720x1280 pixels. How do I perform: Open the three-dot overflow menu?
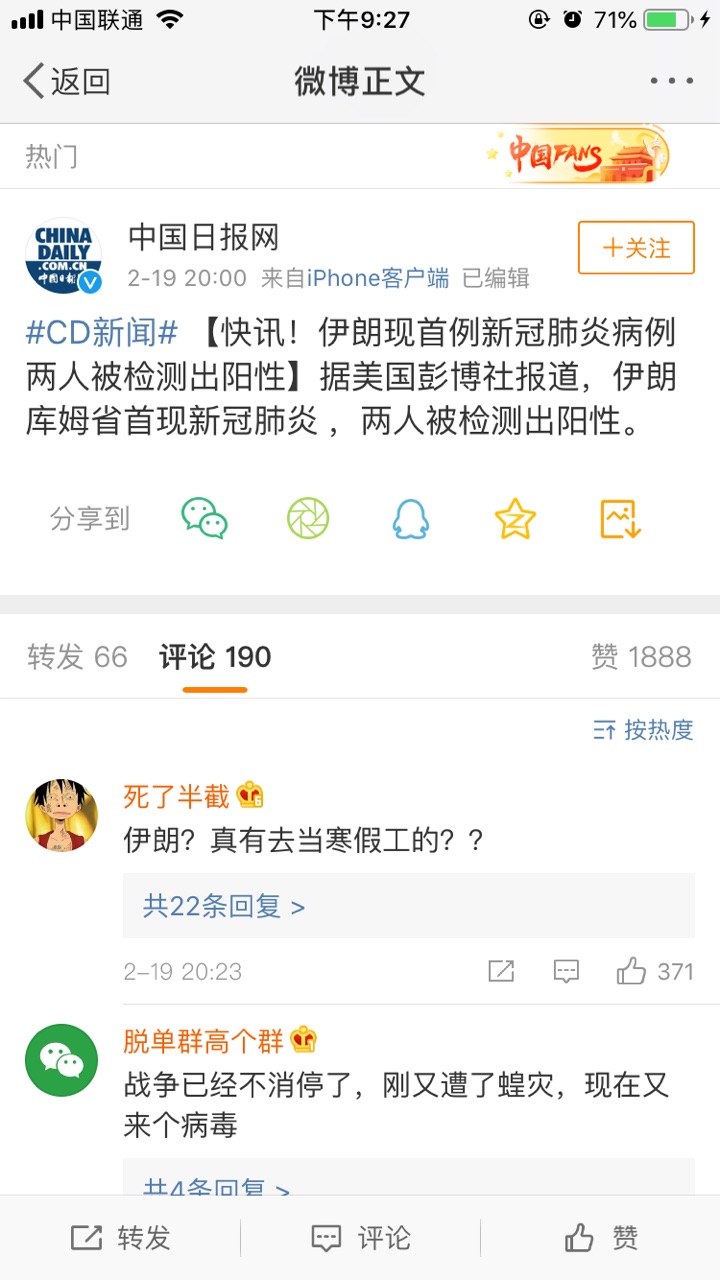point(671,81)
